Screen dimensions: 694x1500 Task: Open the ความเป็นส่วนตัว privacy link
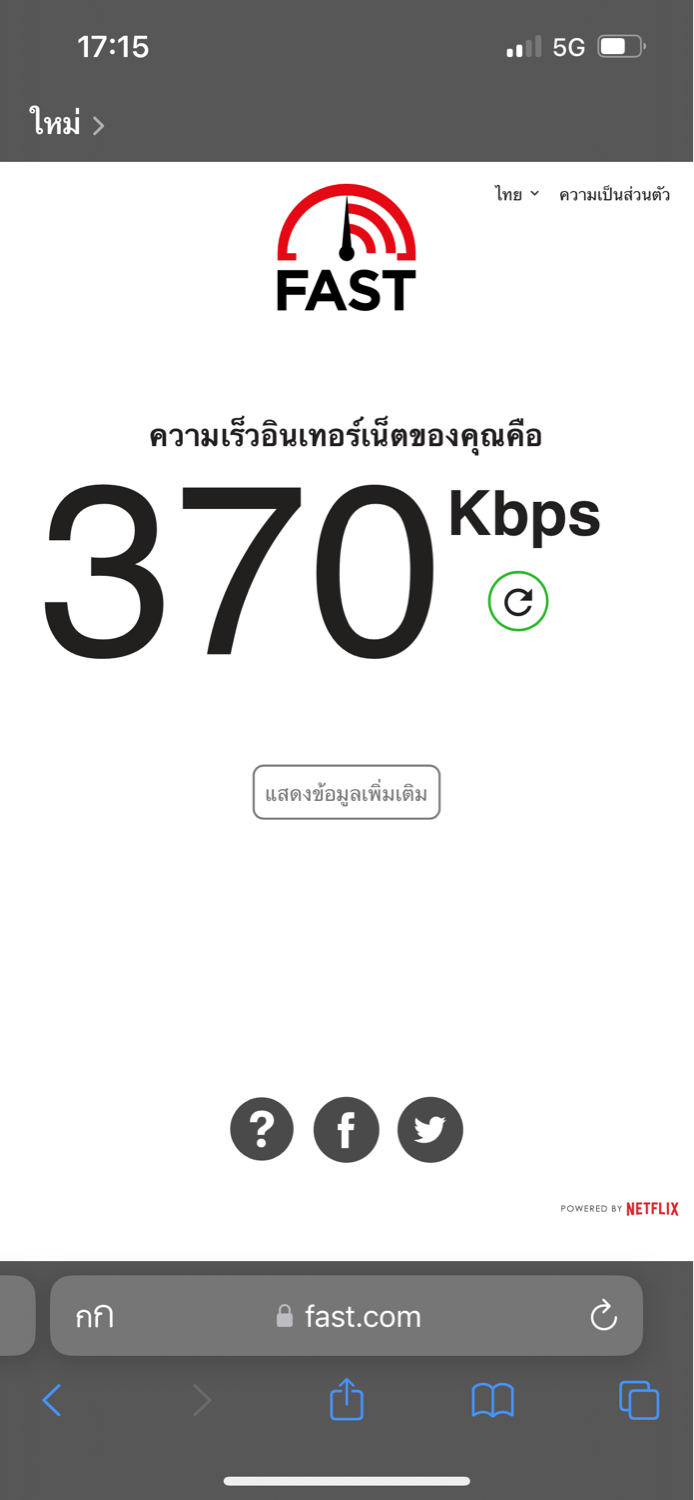point(614,194)
